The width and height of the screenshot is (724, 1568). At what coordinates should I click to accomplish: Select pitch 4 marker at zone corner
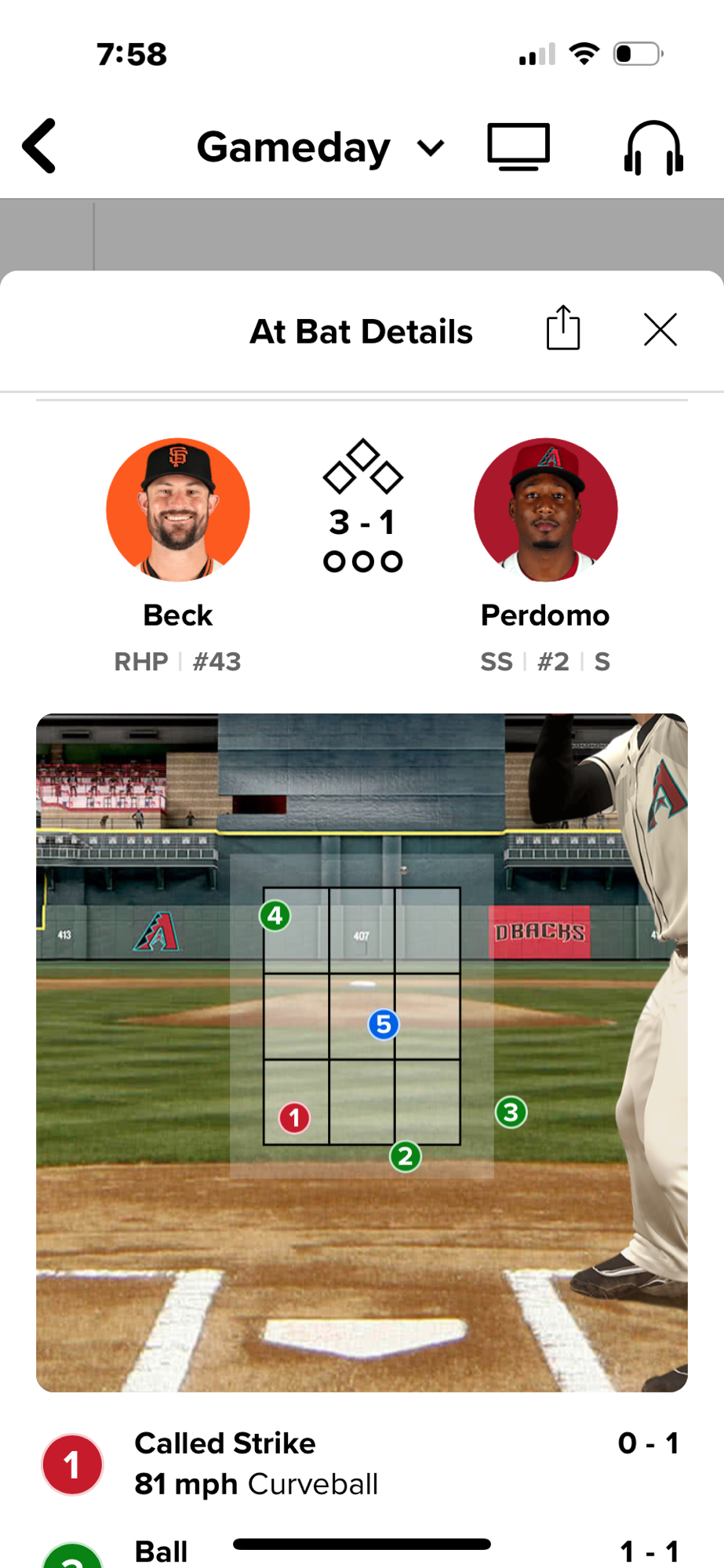pos(275,915)
